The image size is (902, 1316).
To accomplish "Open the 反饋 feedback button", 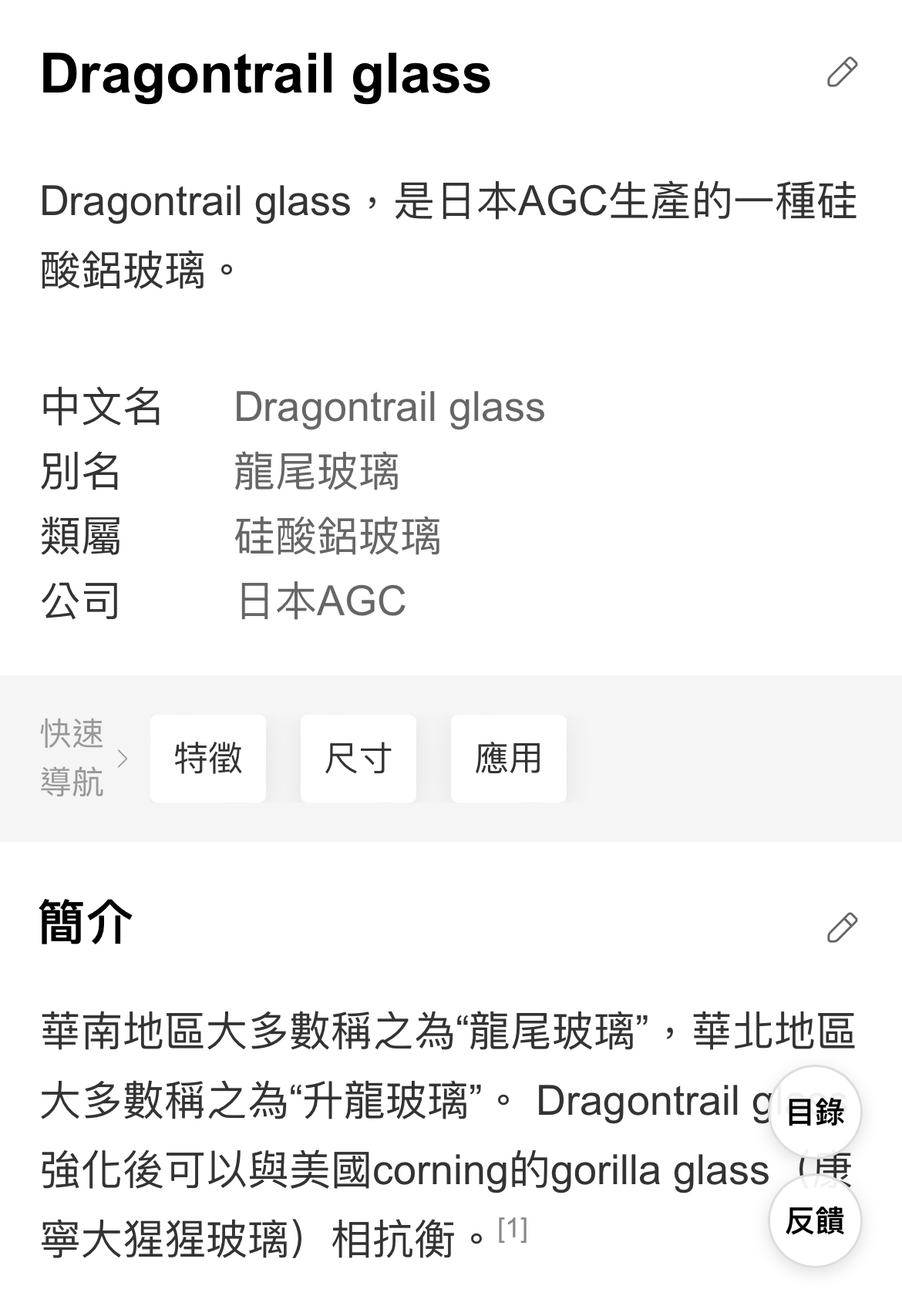I will [x=815, y=1221].
